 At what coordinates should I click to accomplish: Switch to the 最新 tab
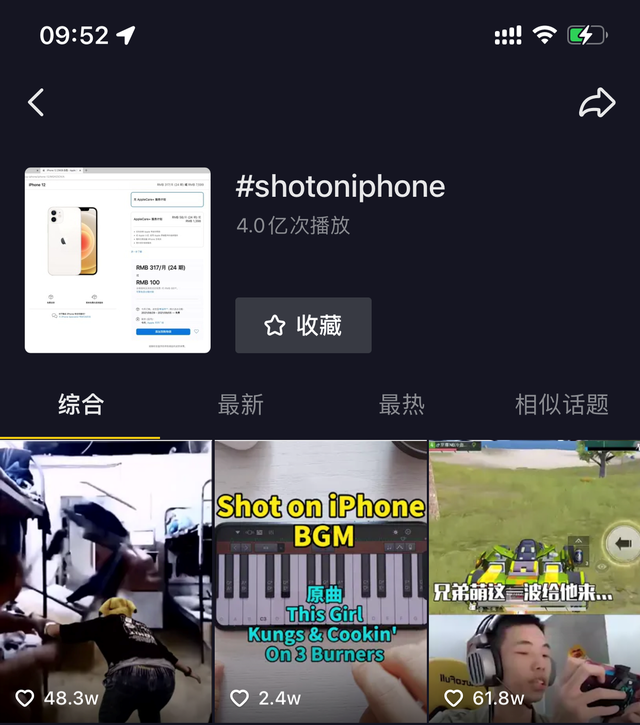click(x=241, y=404)
